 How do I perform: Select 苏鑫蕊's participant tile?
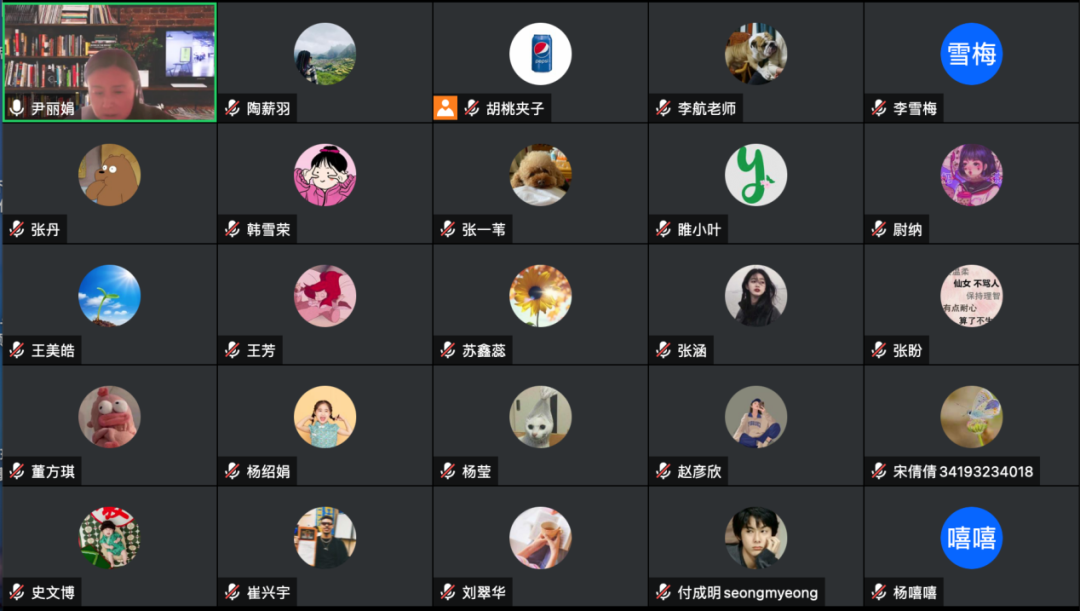pyautogui.click(x=540, y=304)
